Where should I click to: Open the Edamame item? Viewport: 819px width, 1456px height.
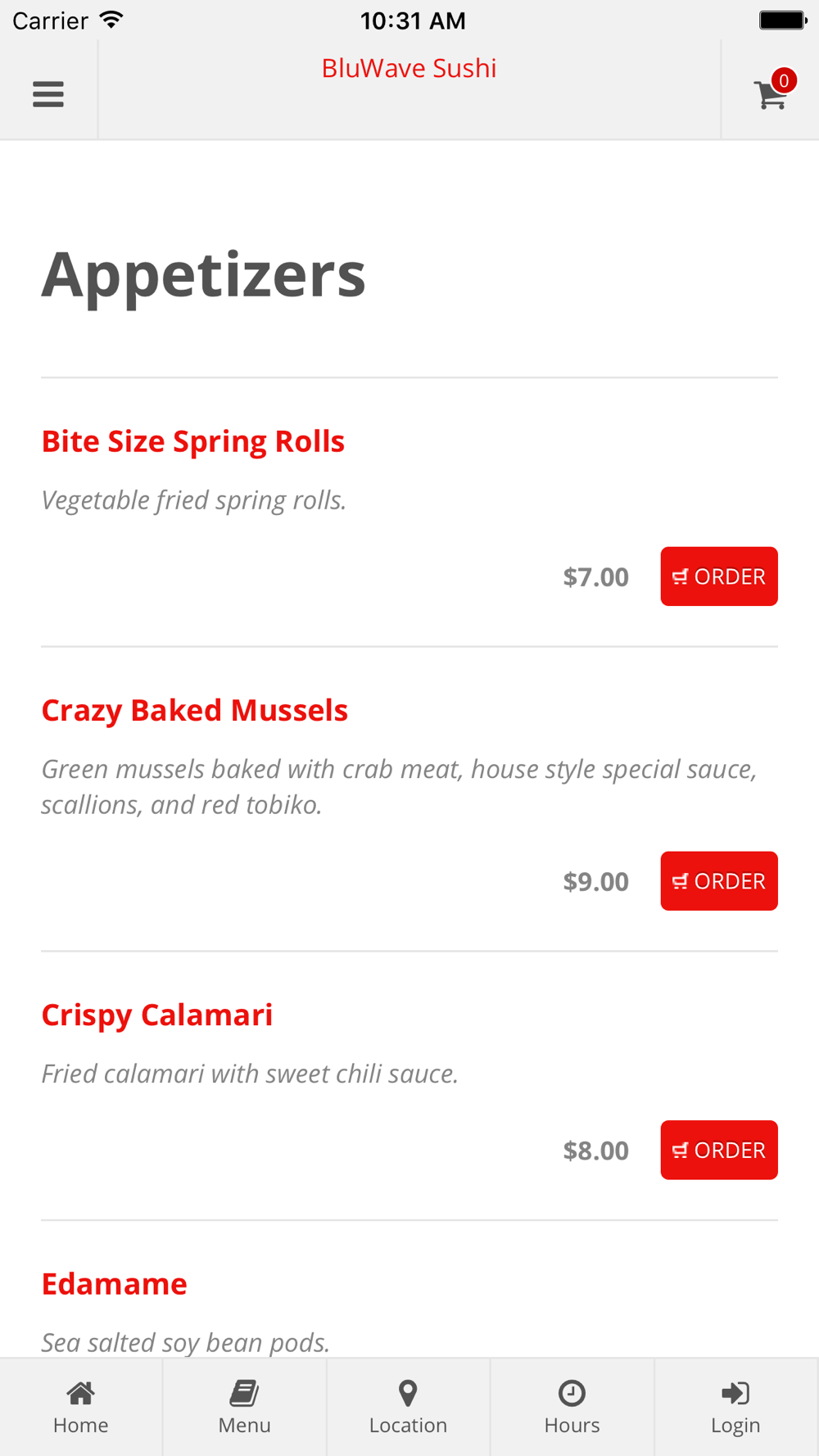pyautogui.click(x=115, y=1283)
